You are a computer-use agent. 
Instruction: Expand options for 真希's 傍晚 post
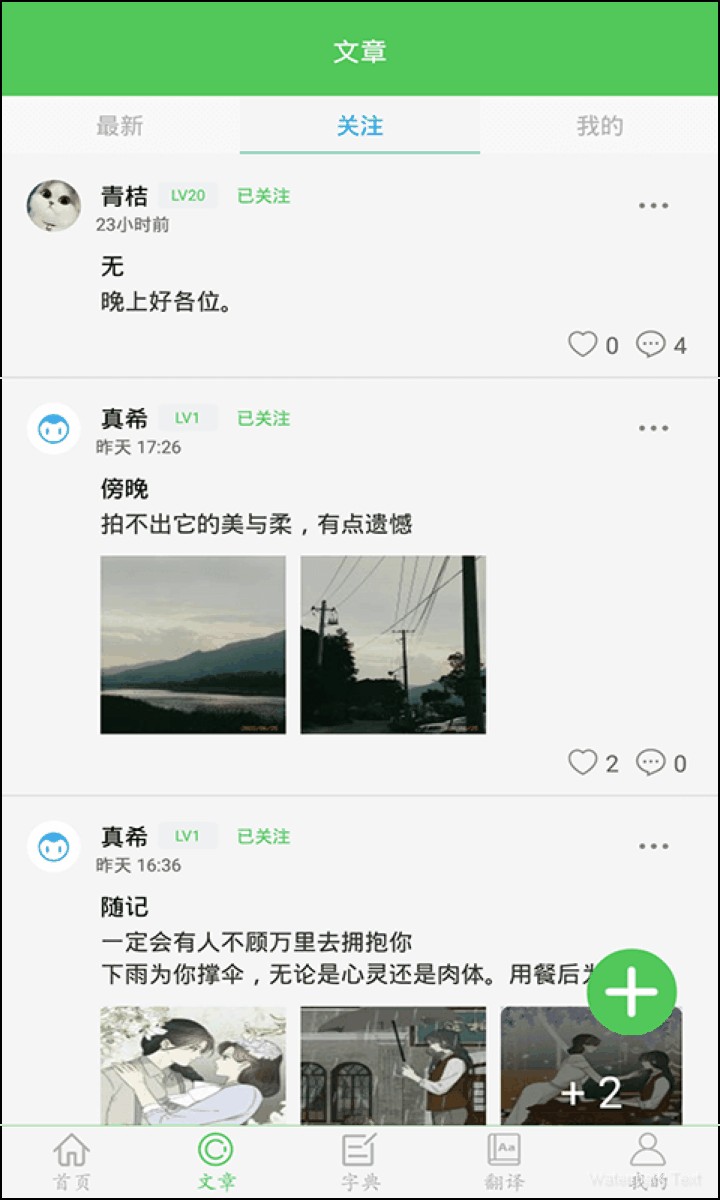(x=654, y=427)
